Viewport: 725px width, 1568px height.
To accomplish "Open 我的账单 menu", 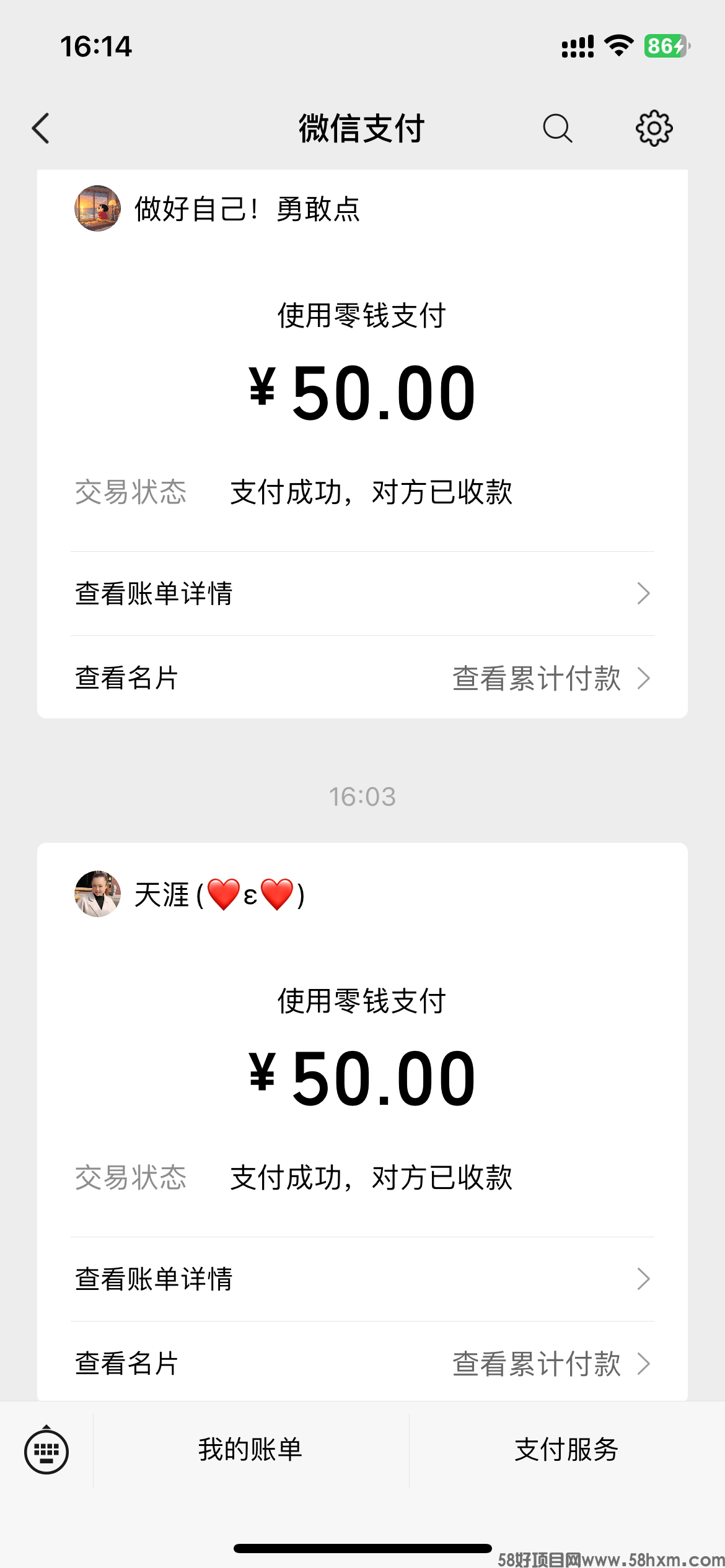I will [x=250, y=1450].
